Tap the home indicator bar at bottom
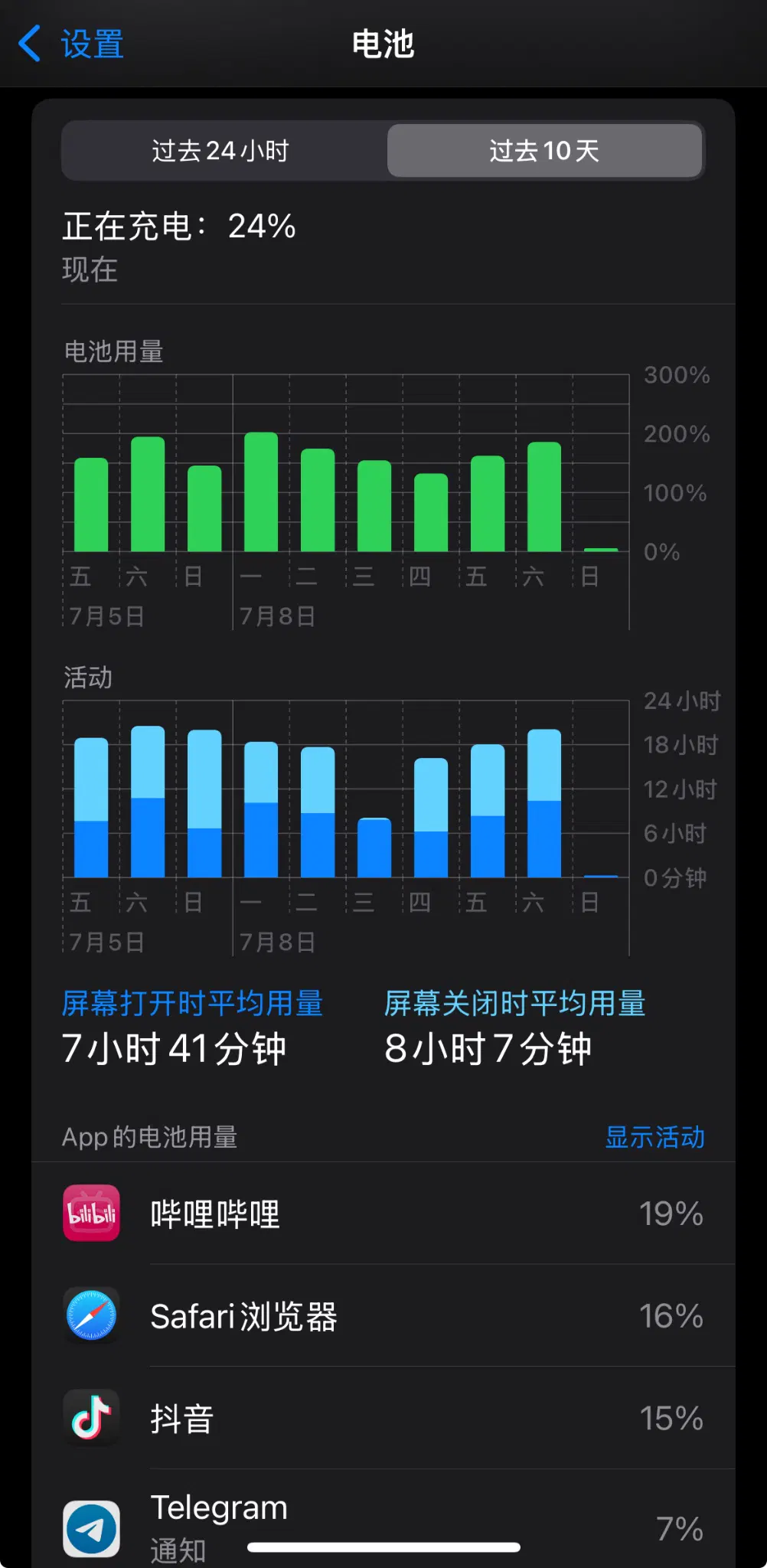767x1568 pixels. [383, 1545]
